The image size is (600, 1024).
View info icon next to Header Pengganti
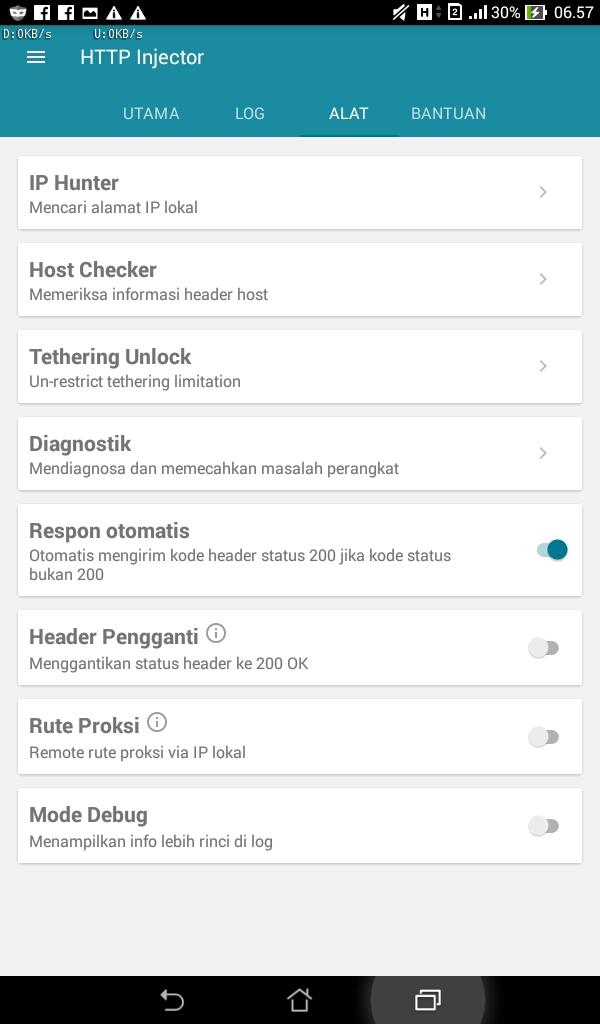216,633
